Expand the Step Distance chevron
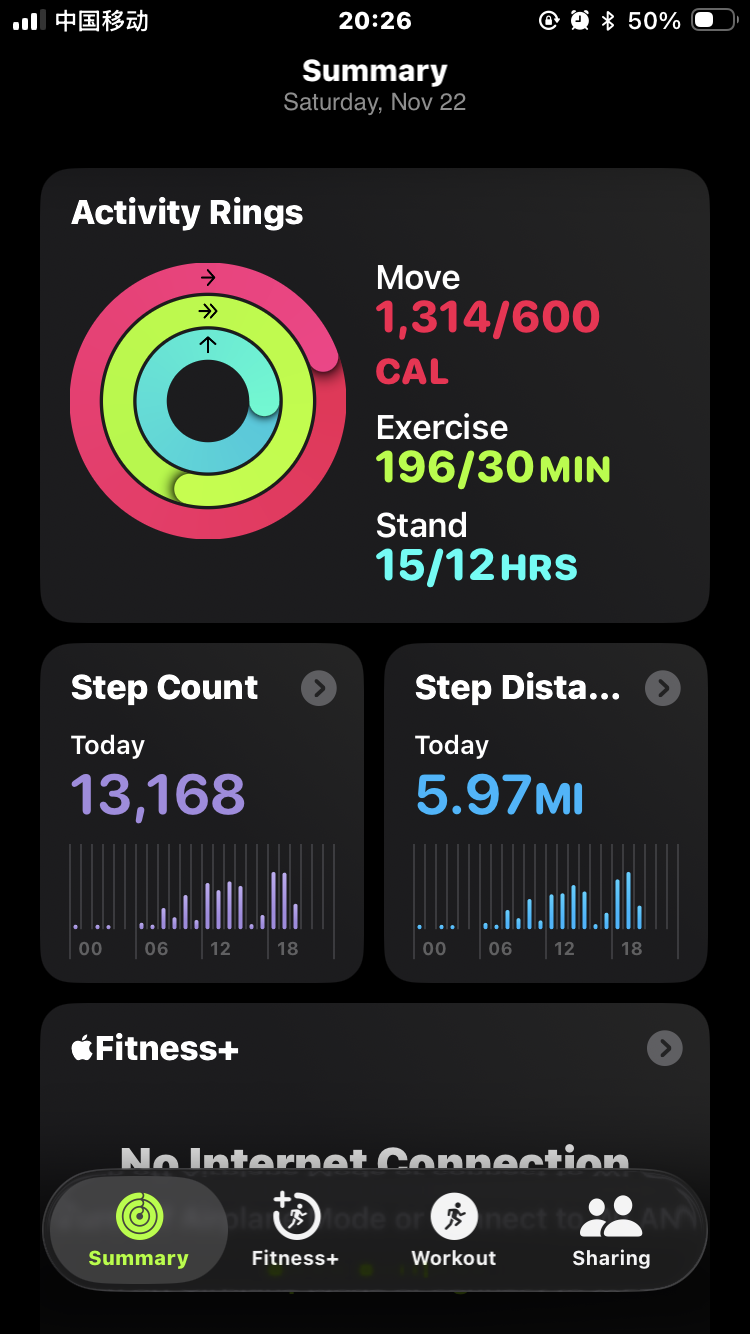Image resolution: width=750 pixels, height=1334 pixels. [x=663, y=688]
